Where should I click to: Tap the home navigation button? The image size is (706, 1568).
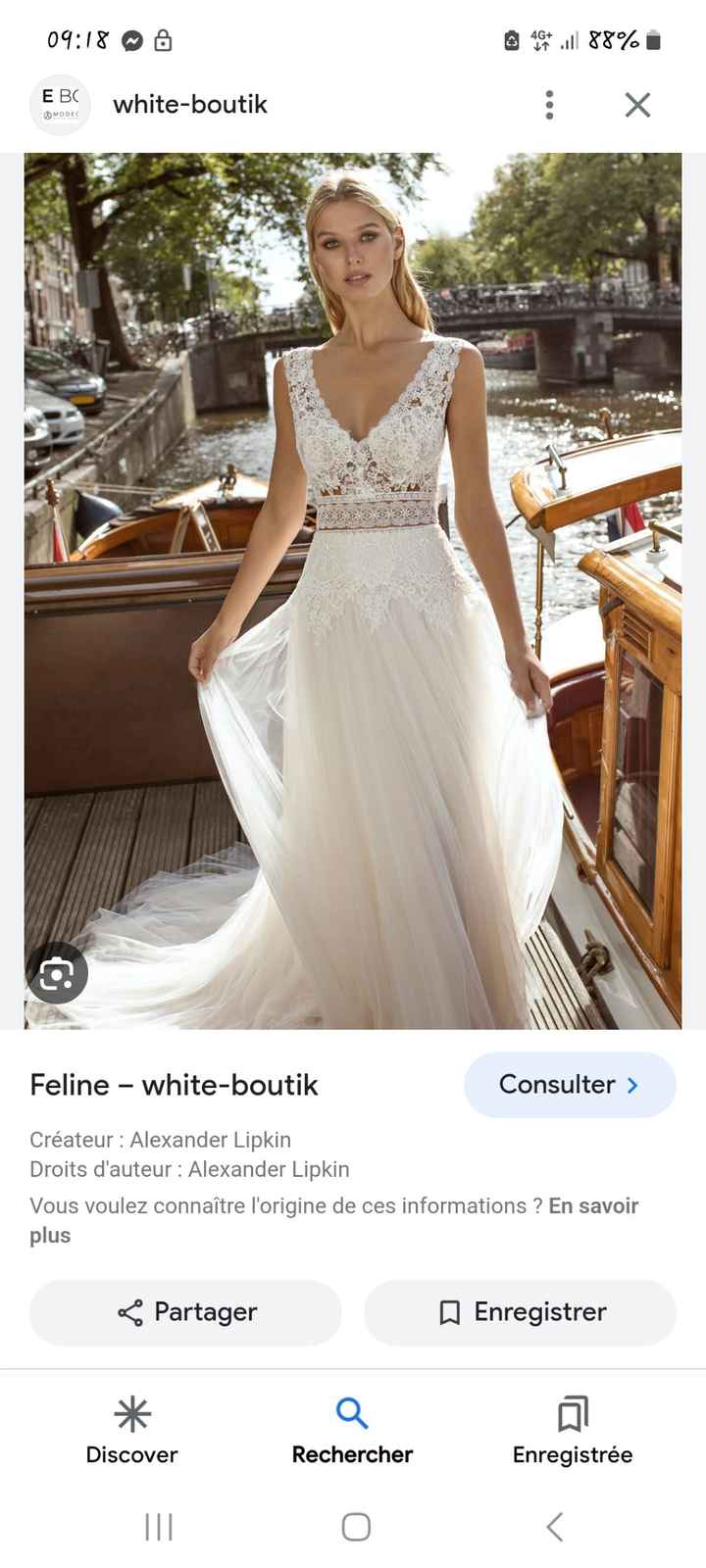pos(355,1526)
